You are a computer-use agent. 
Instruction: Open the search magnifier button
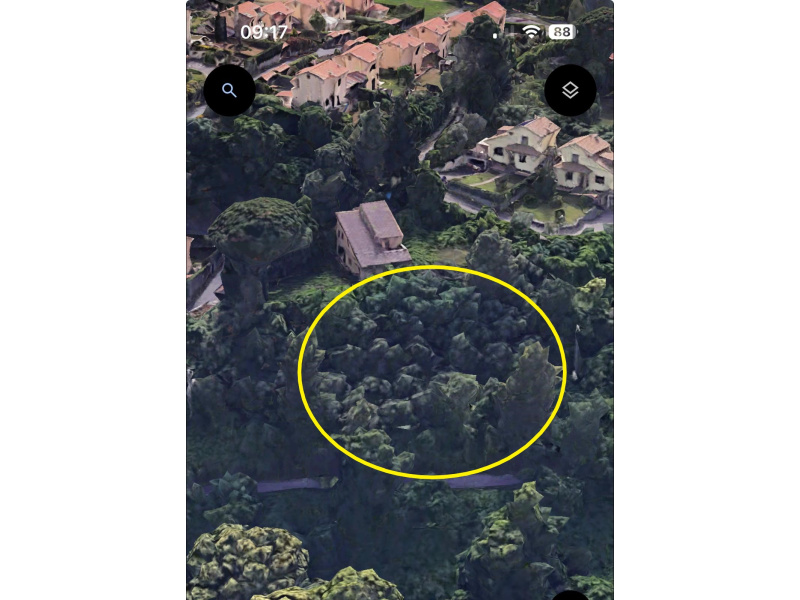click(229, 90)
